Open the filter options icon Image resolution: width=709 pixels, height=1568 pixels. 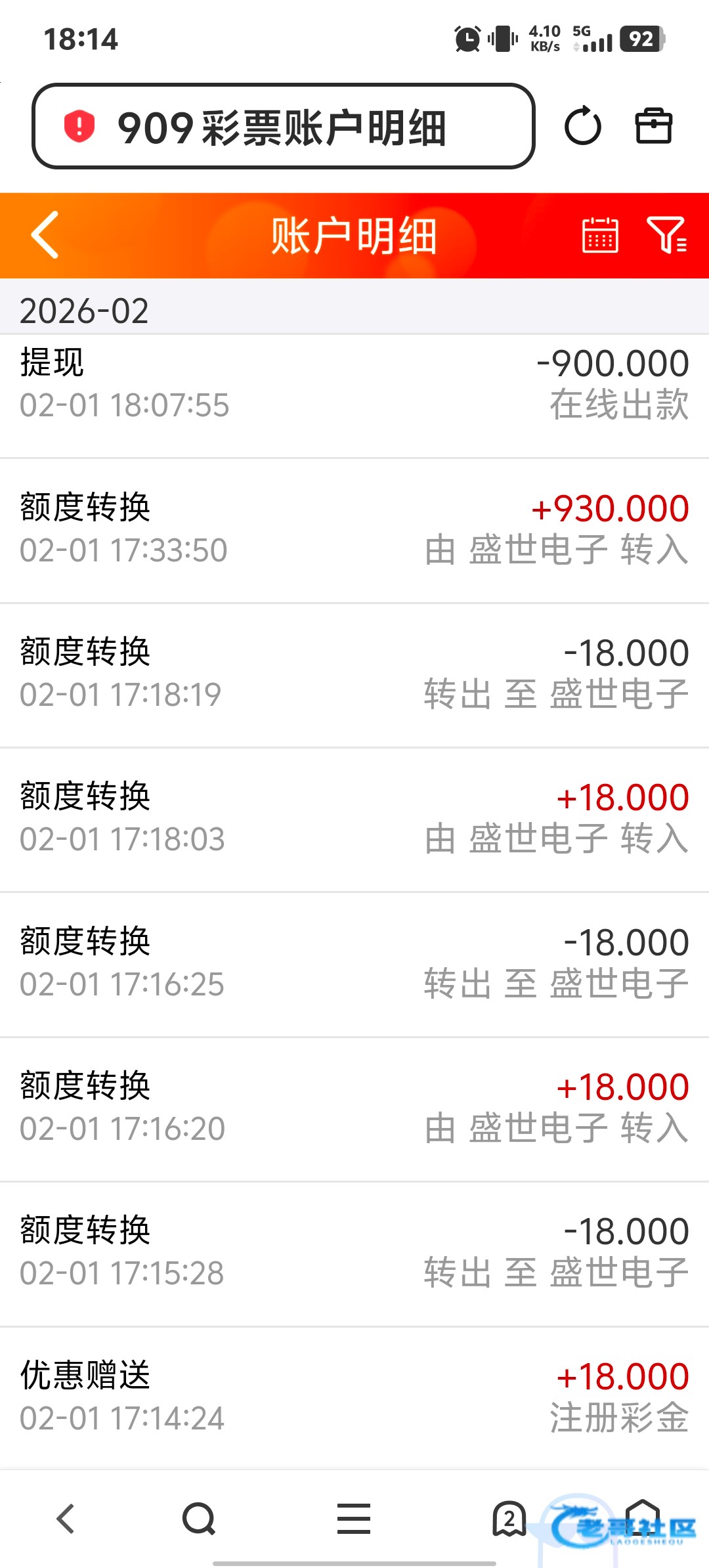666,235
